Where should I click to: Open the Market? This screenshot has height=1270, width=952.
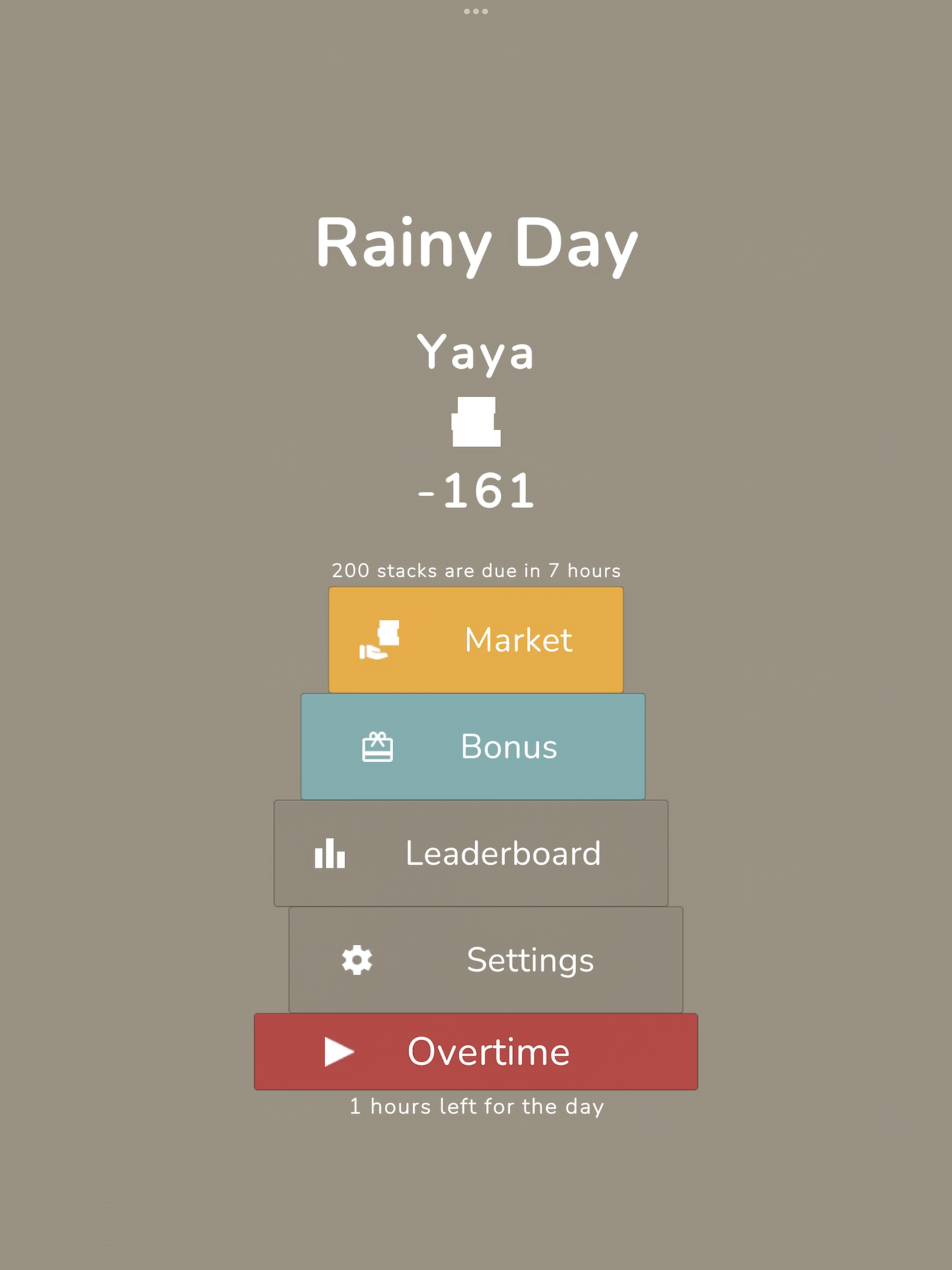(x=475, y=640)
